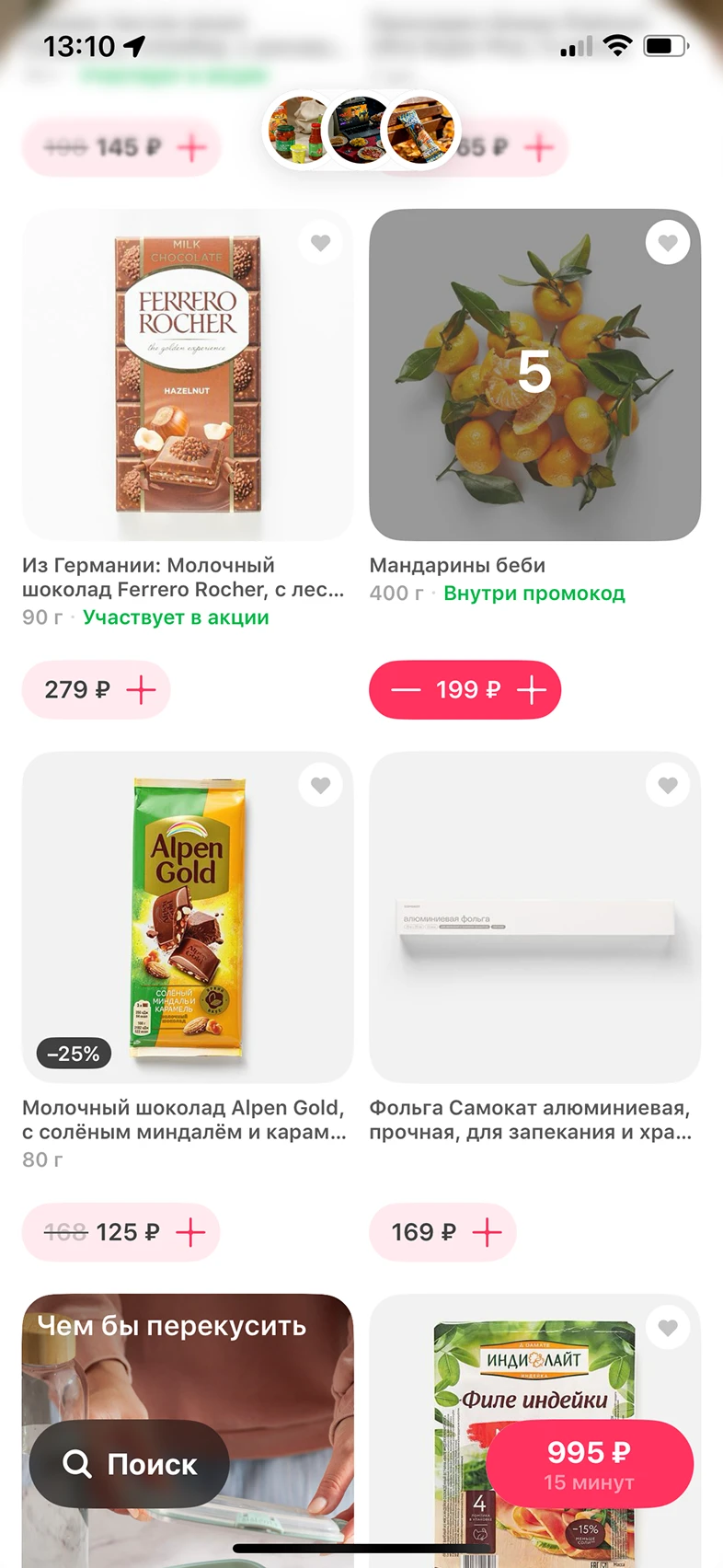Decrease mandarins quantity with minus button

(406, 689)
